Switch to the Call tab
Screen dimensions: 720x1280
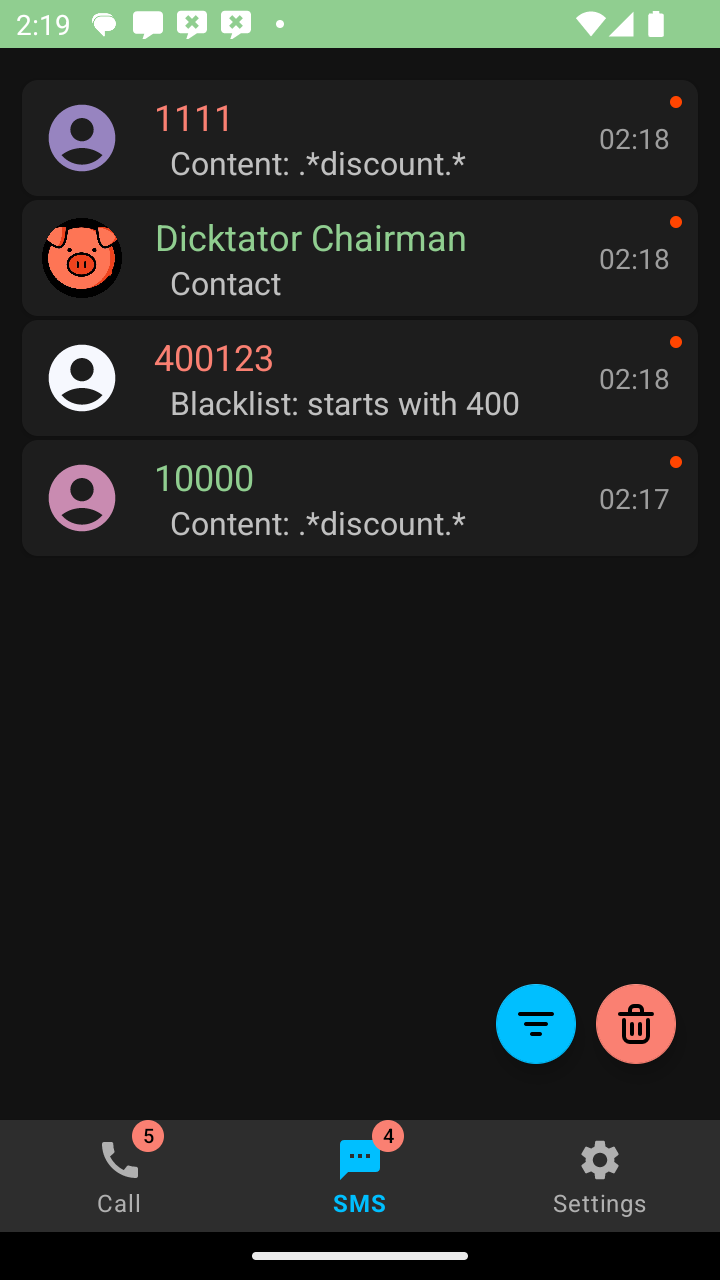tap(120, 1176)
